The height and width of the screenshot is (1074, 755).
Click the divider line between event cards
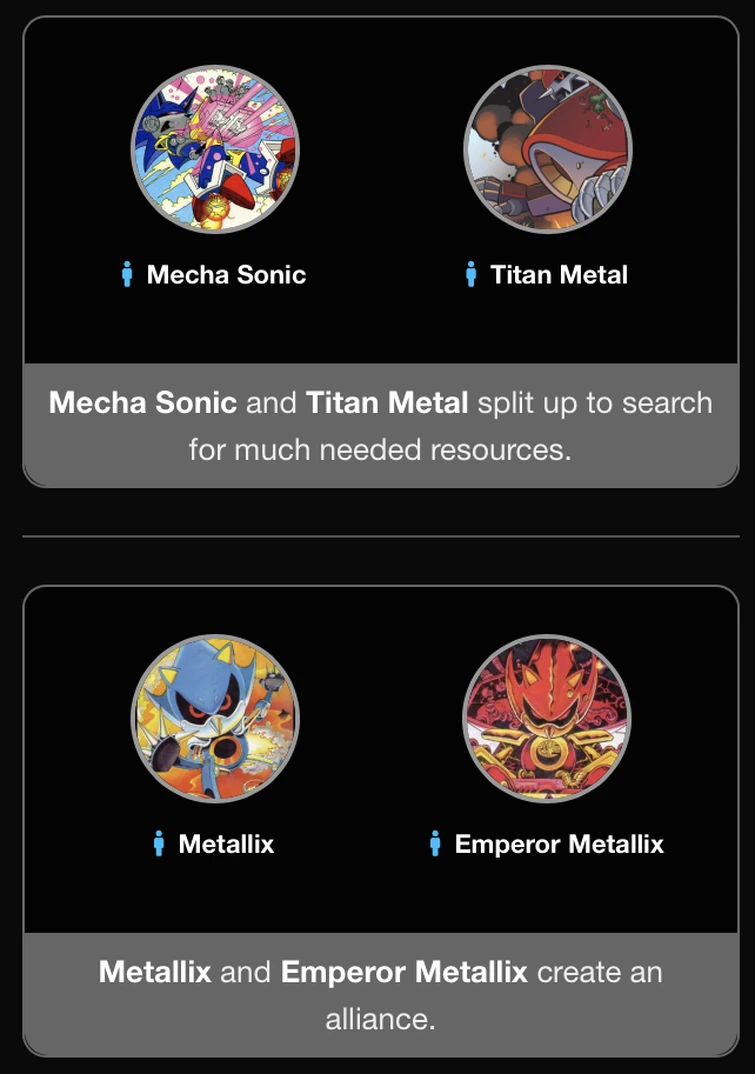coord(378,533)
